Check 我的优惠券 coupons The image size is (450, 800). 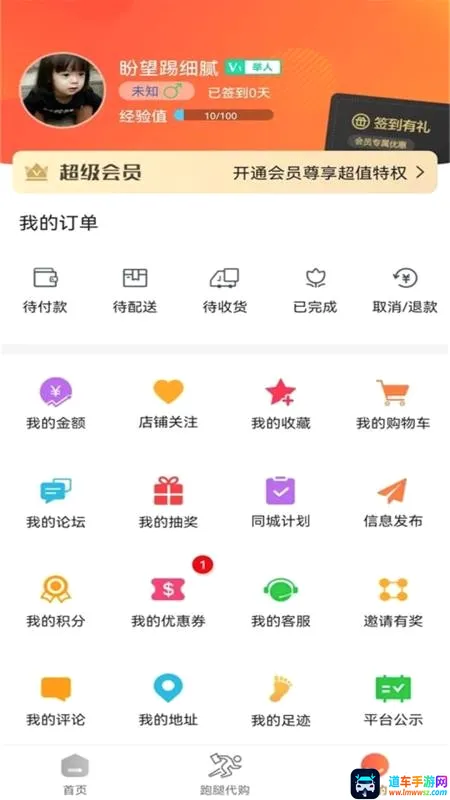pyautogui.click(x=168, y=602)
